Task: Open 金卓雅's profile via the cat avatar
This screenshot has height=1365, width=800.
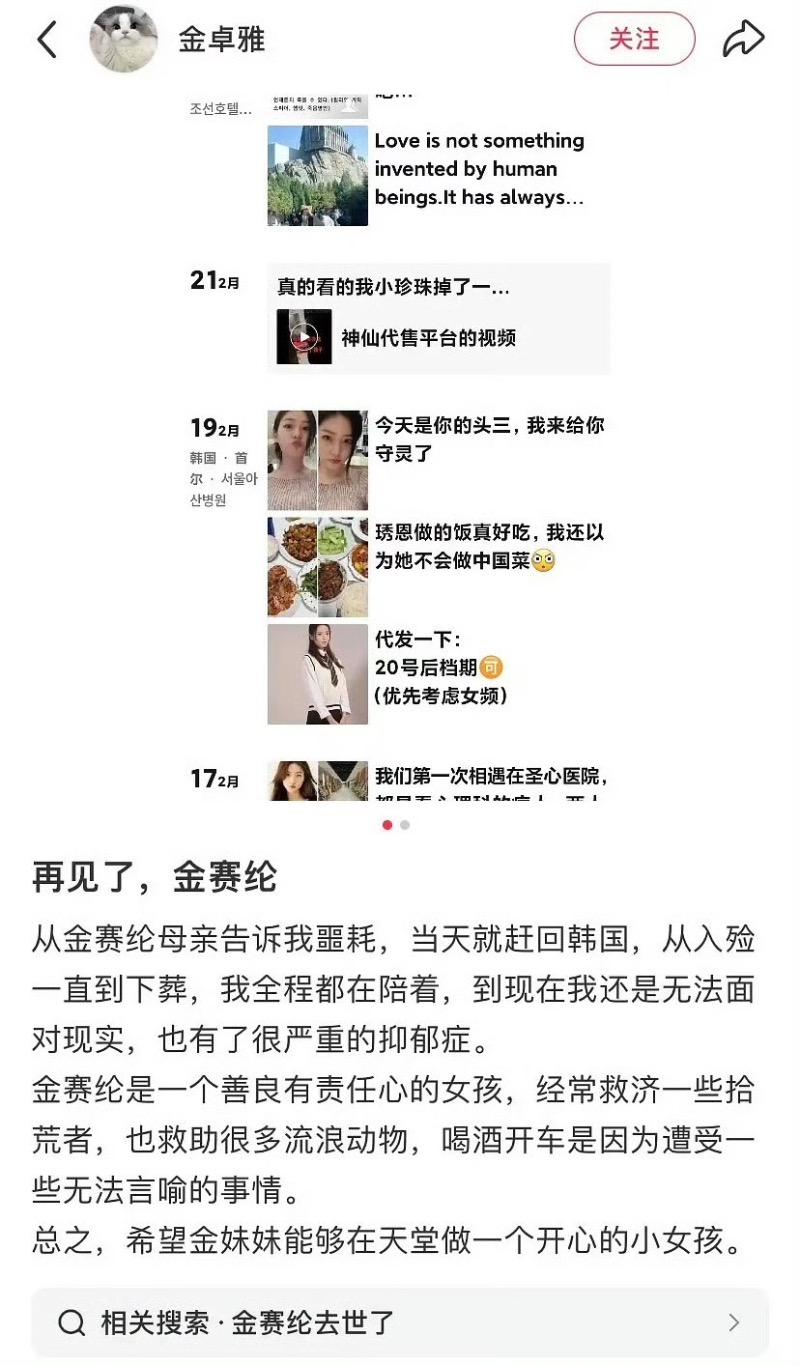Action: (x=124, y=39)
